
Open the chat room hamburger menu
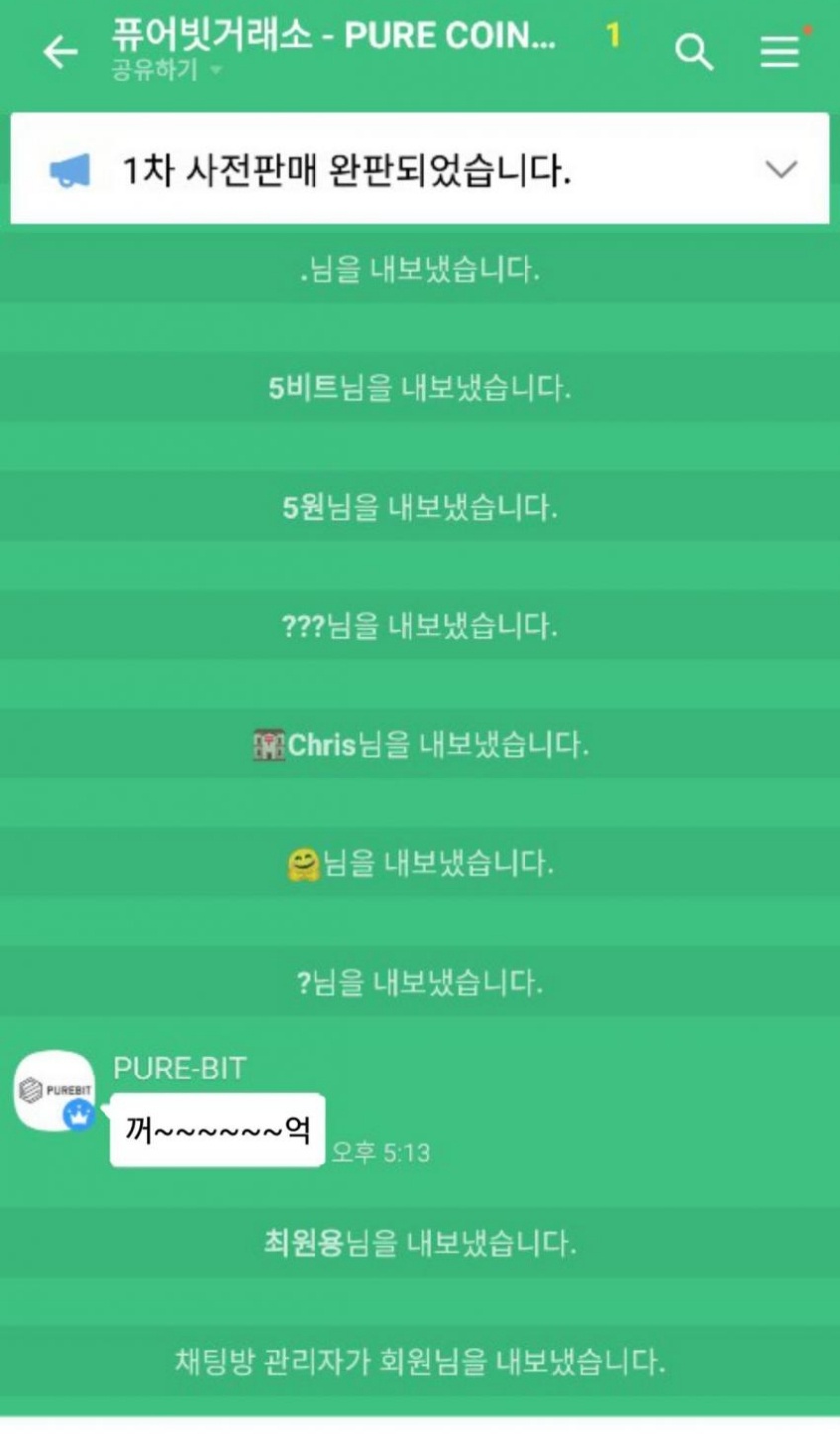click(x=780, y=52)
